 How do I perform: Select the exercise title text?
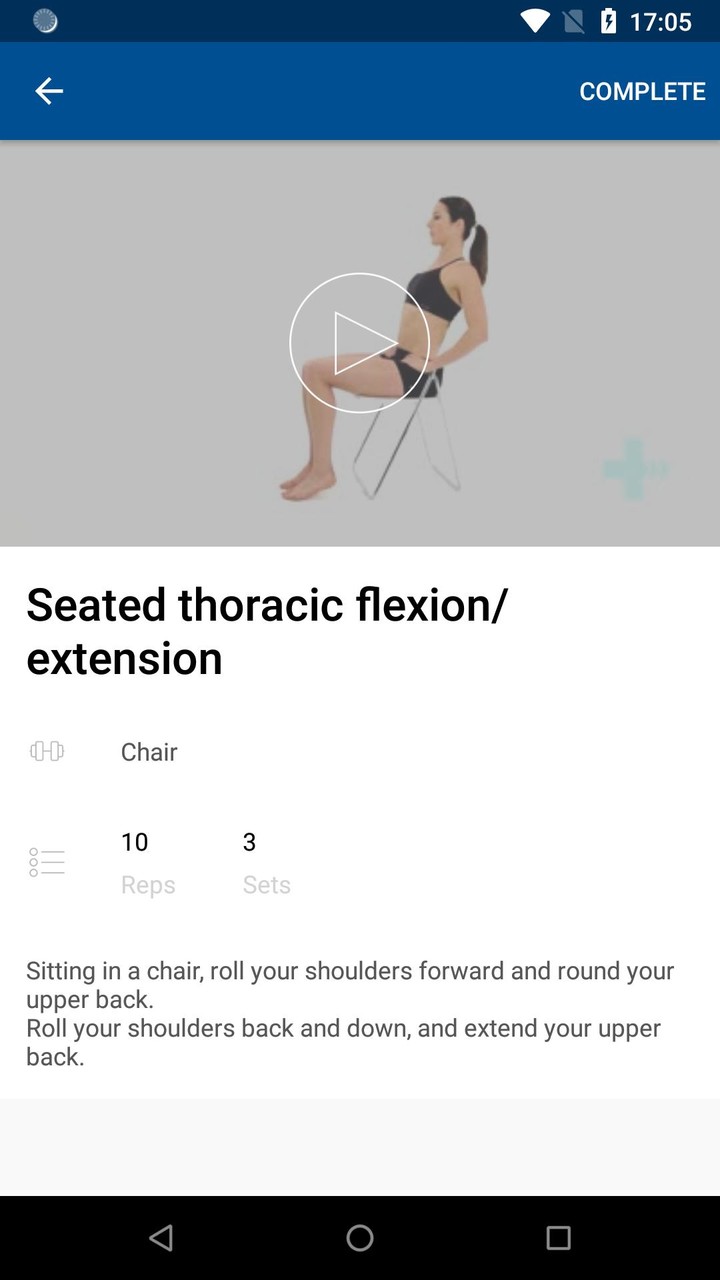pyautogui.click(x=267, y=630)
